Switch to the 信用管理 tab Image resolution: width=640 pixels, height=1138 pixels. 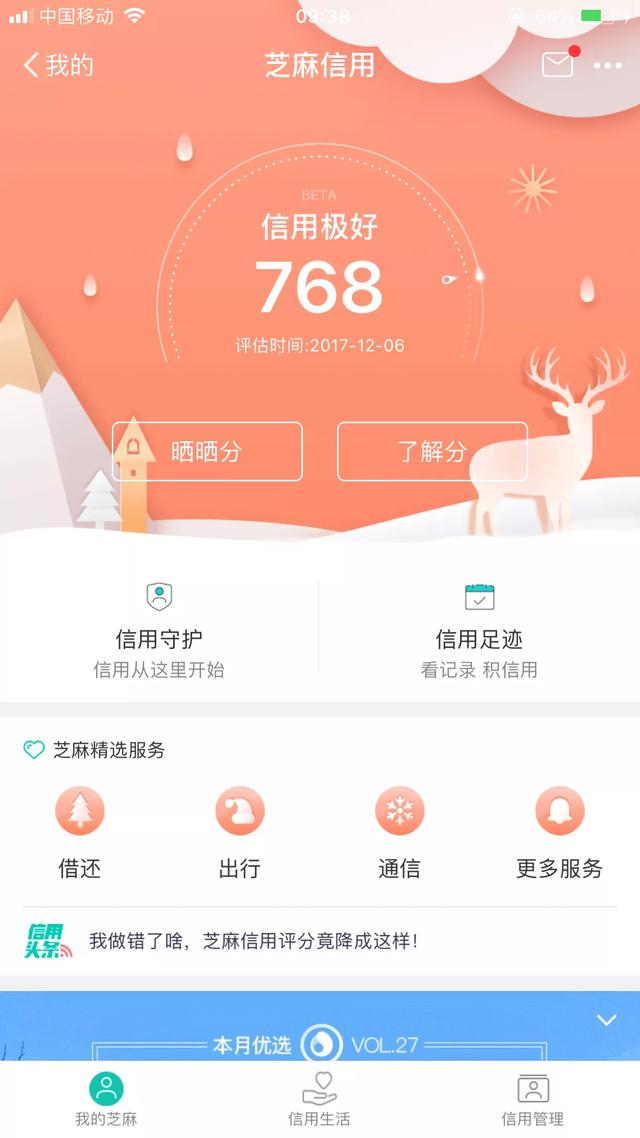(533, 1098)
